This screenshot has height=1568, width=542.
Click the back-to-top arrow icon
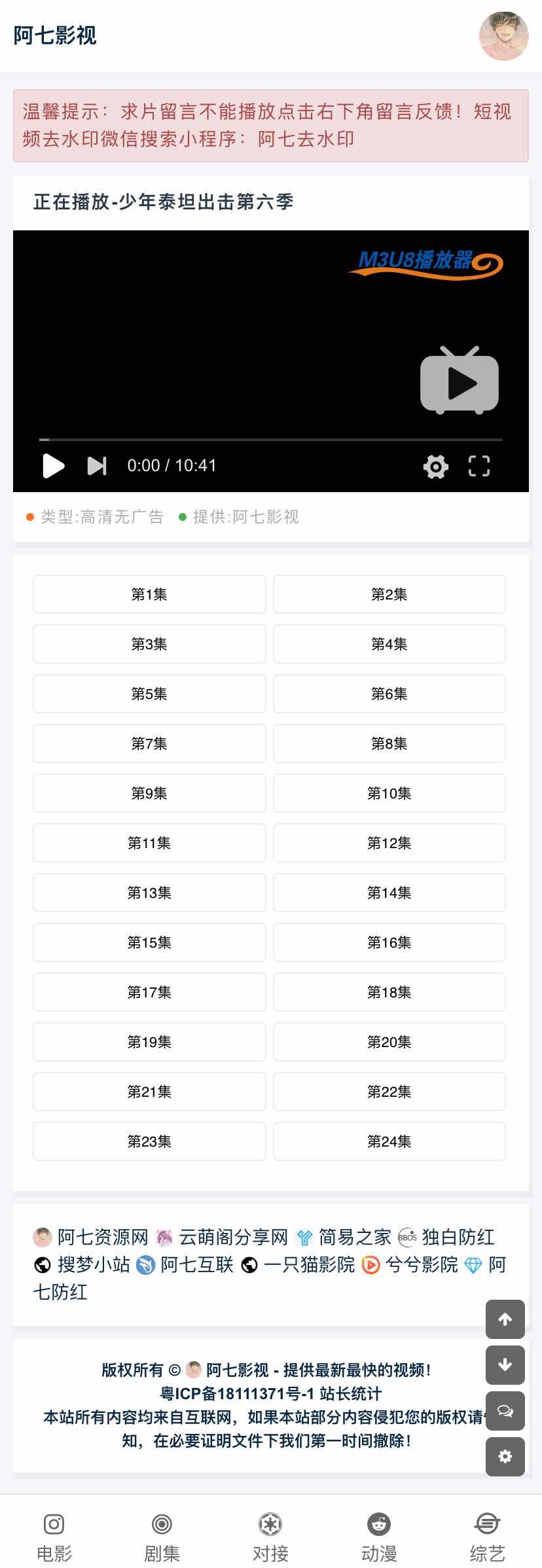505,1319
